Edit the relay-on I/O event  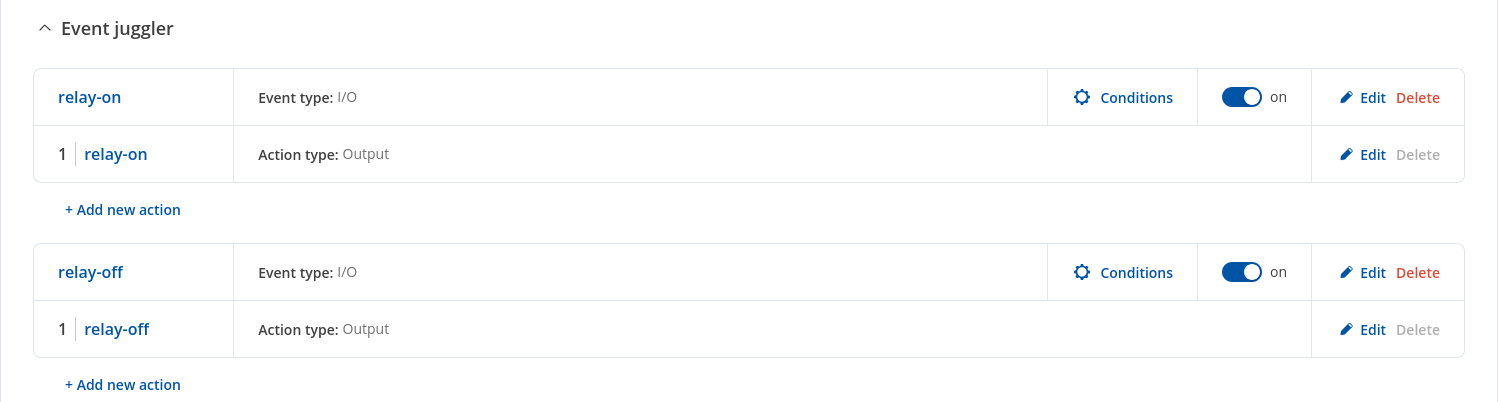[x=1363, y=98]
